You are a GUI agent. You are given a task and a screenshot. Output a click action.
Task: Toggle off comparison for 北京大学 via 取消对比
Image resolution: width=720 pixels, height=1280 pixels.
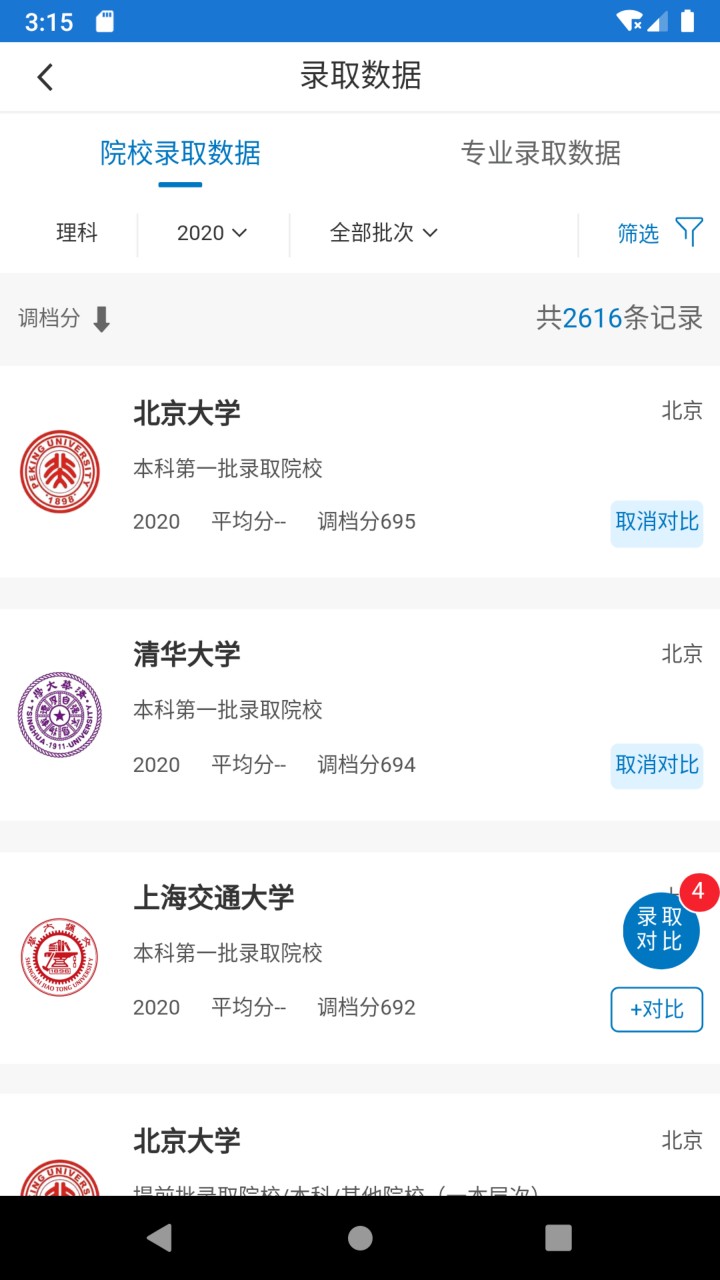coord(656,523)
